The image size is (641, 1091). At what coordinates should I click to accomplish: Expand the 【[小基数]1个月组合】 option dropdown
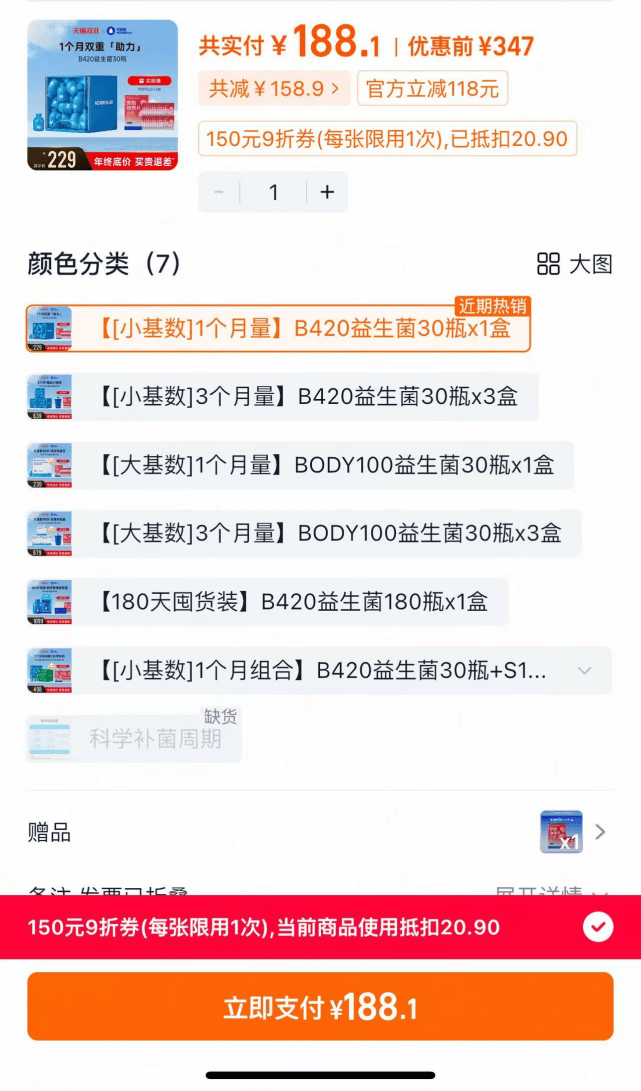point(585,670)
